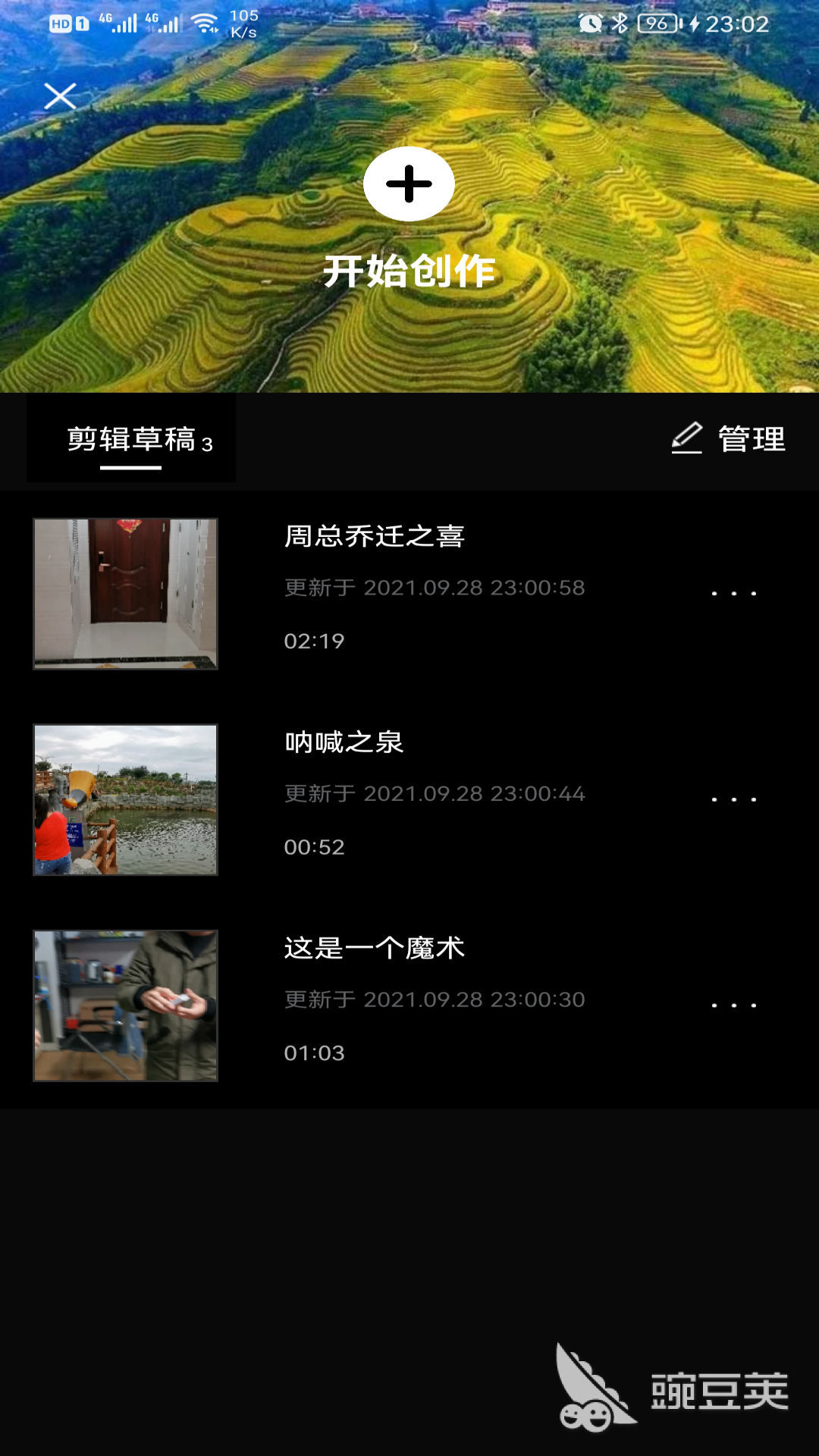819x1456 pixels.
Task: Select the 剪辑草稿 tab
Action: [x=131, y=439]
